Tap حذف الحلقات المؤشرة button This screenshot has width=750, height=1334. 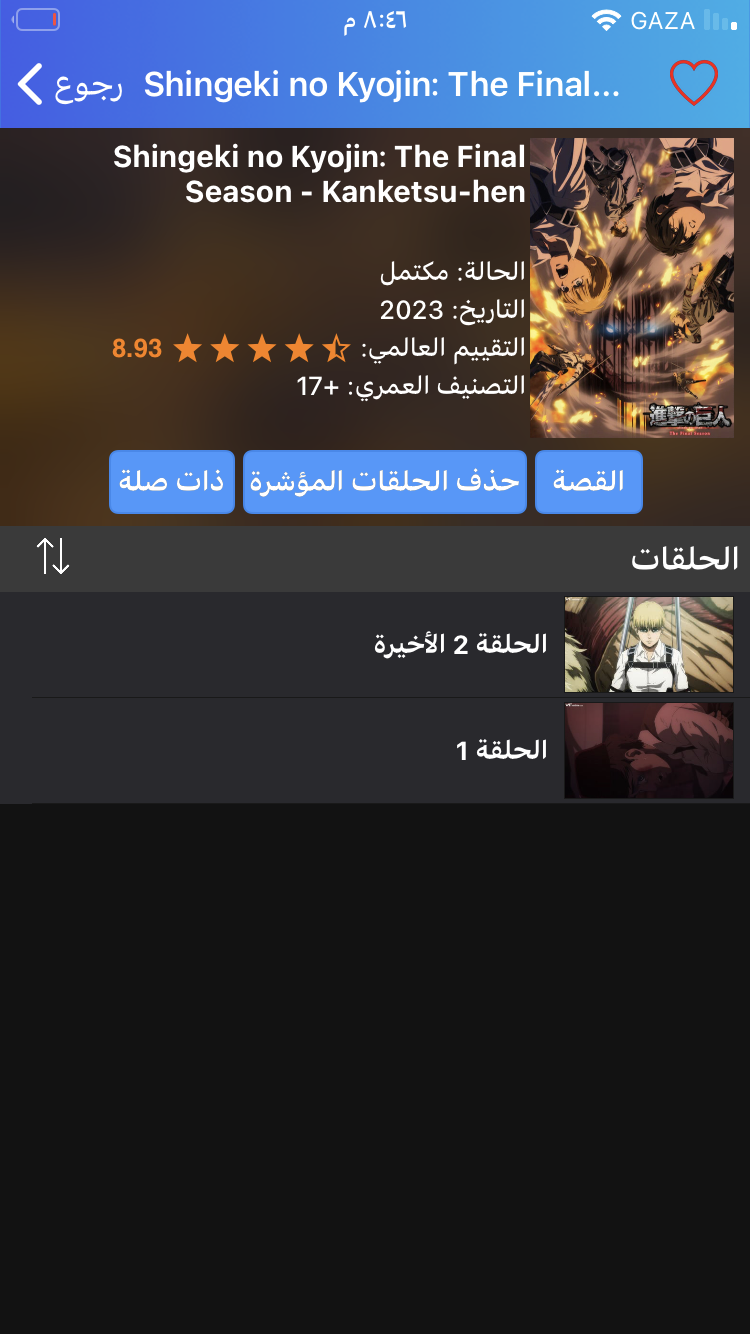tap(385, 482)
